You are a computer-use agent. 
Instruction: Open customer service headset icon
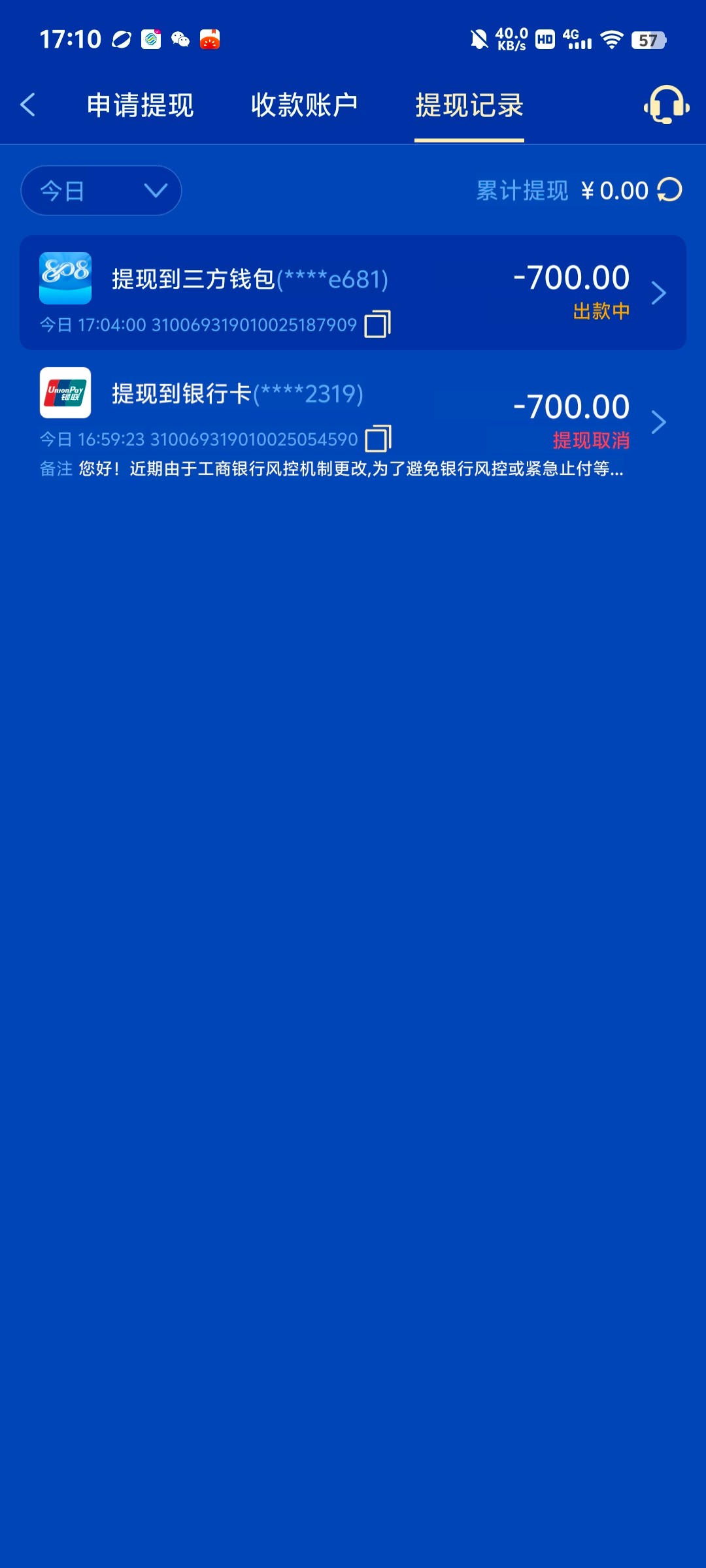(x=666, y=105)
